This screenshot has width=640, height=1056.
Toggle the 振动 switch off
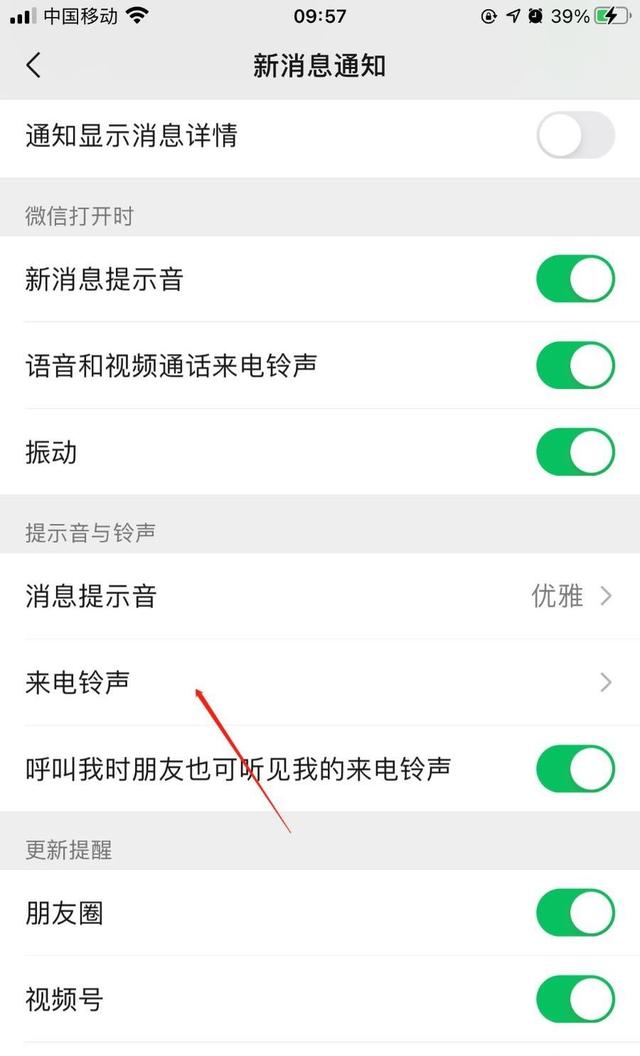[x=575, y=452]
